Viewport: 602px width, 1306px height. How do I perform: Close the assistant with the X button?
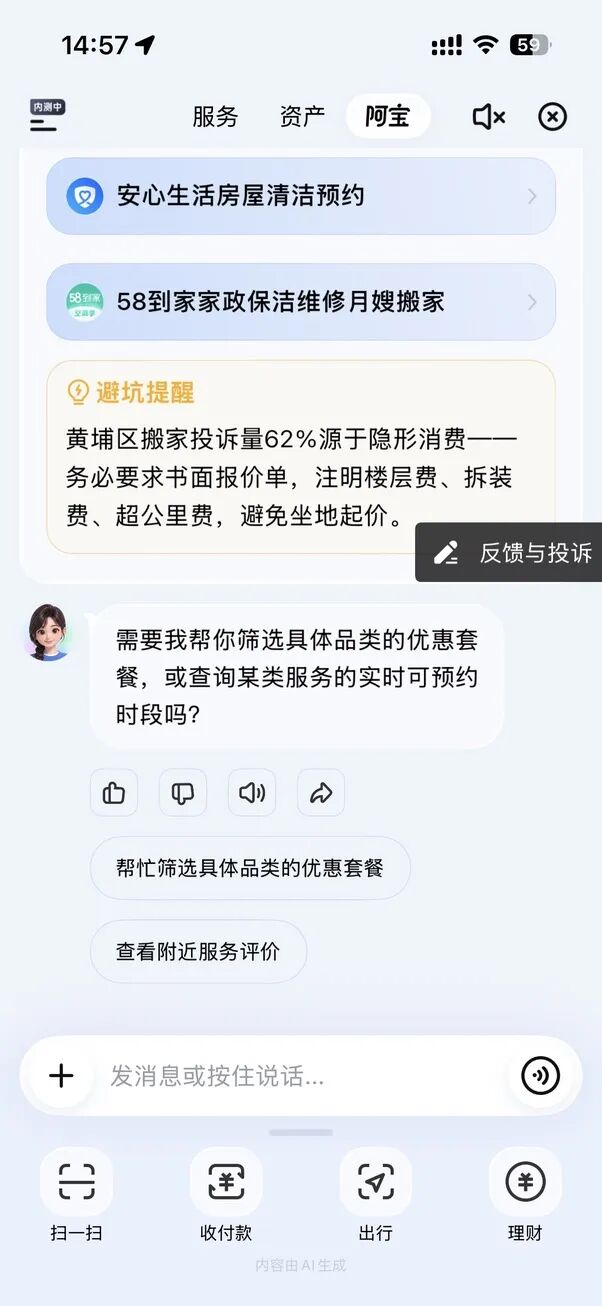[x=552, y=117]
